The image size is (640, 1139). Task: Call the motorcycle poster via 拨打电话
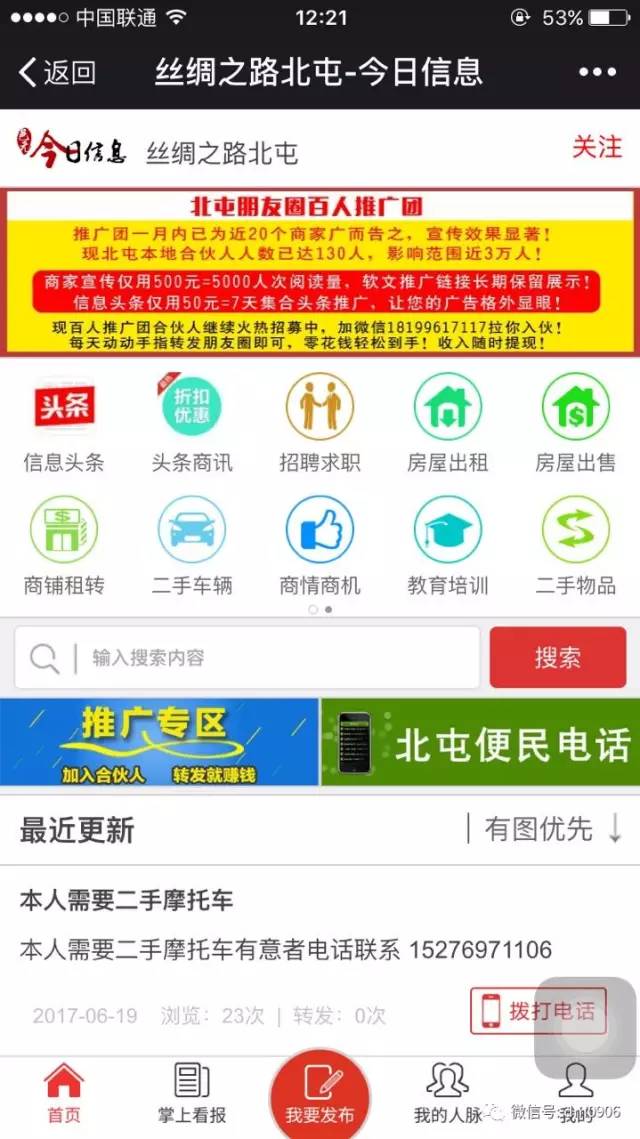pos(538,1010)
